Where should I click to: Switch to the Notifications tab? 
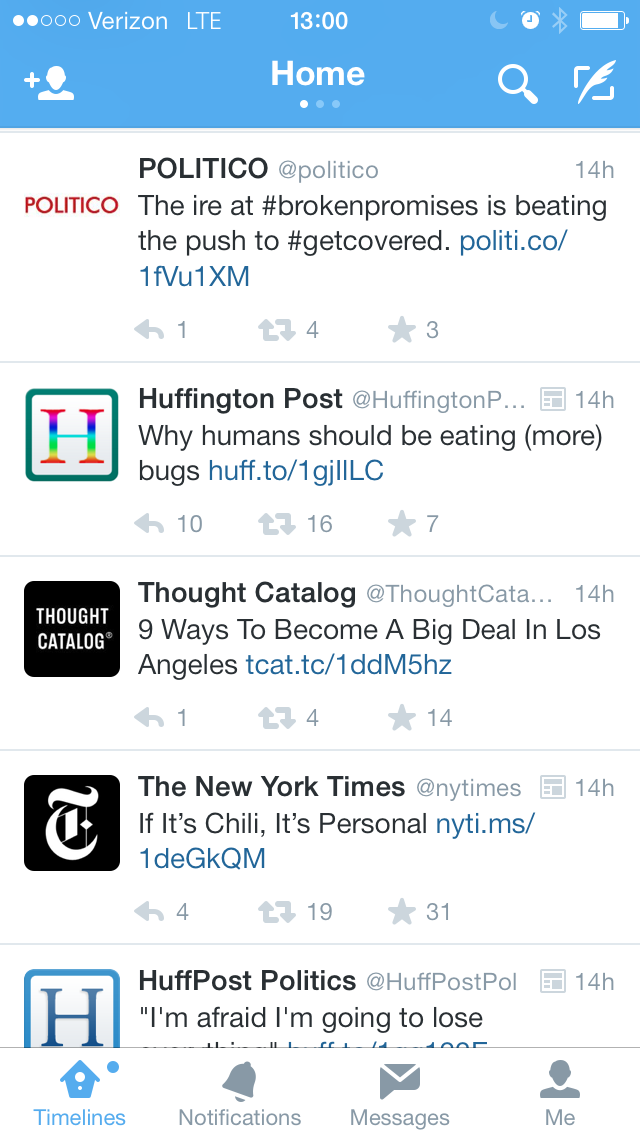[240, 1093]
